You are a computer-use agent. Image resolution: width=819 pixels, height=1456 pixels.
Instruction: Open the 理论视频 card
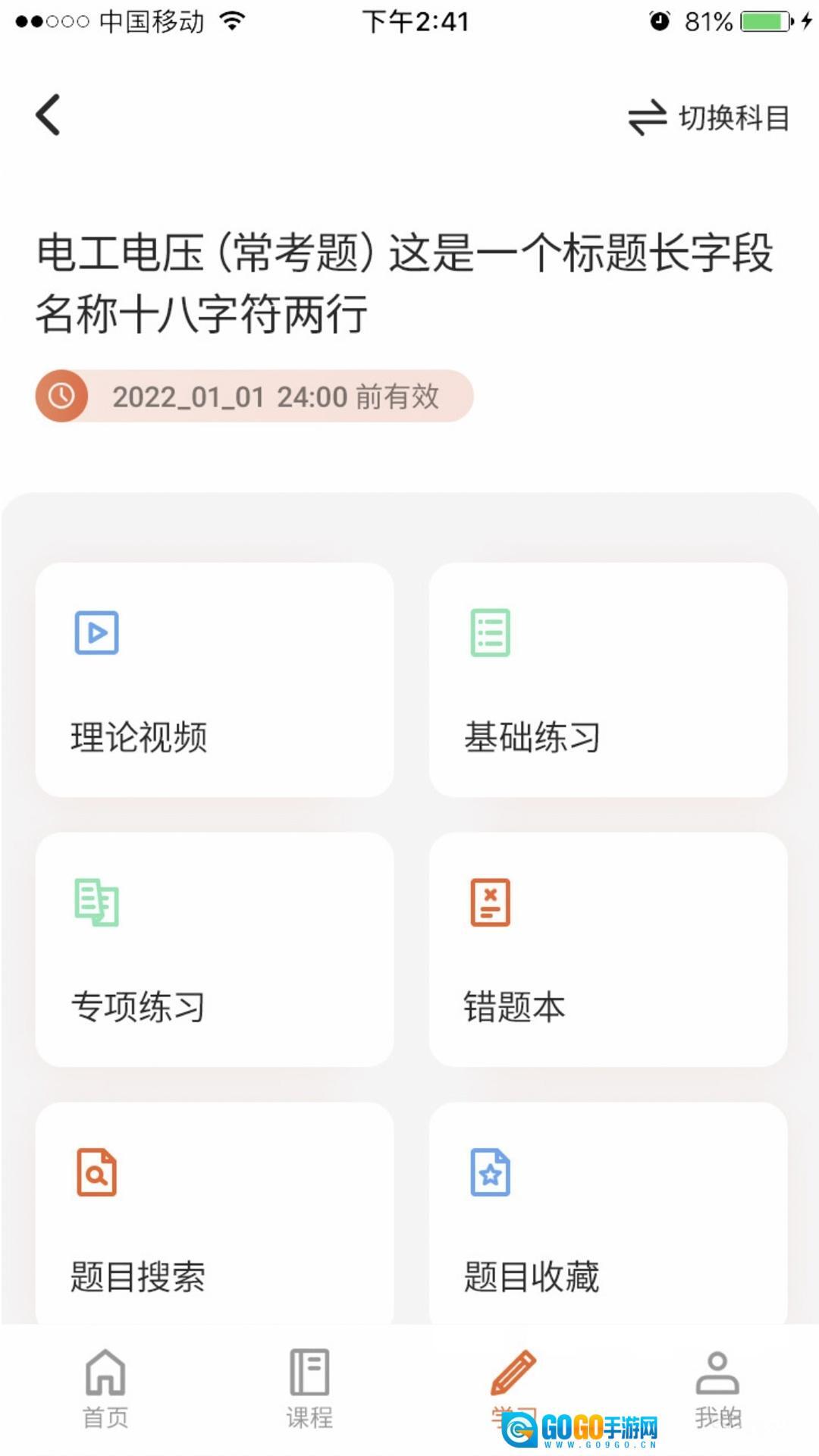(x=215, y=679)
